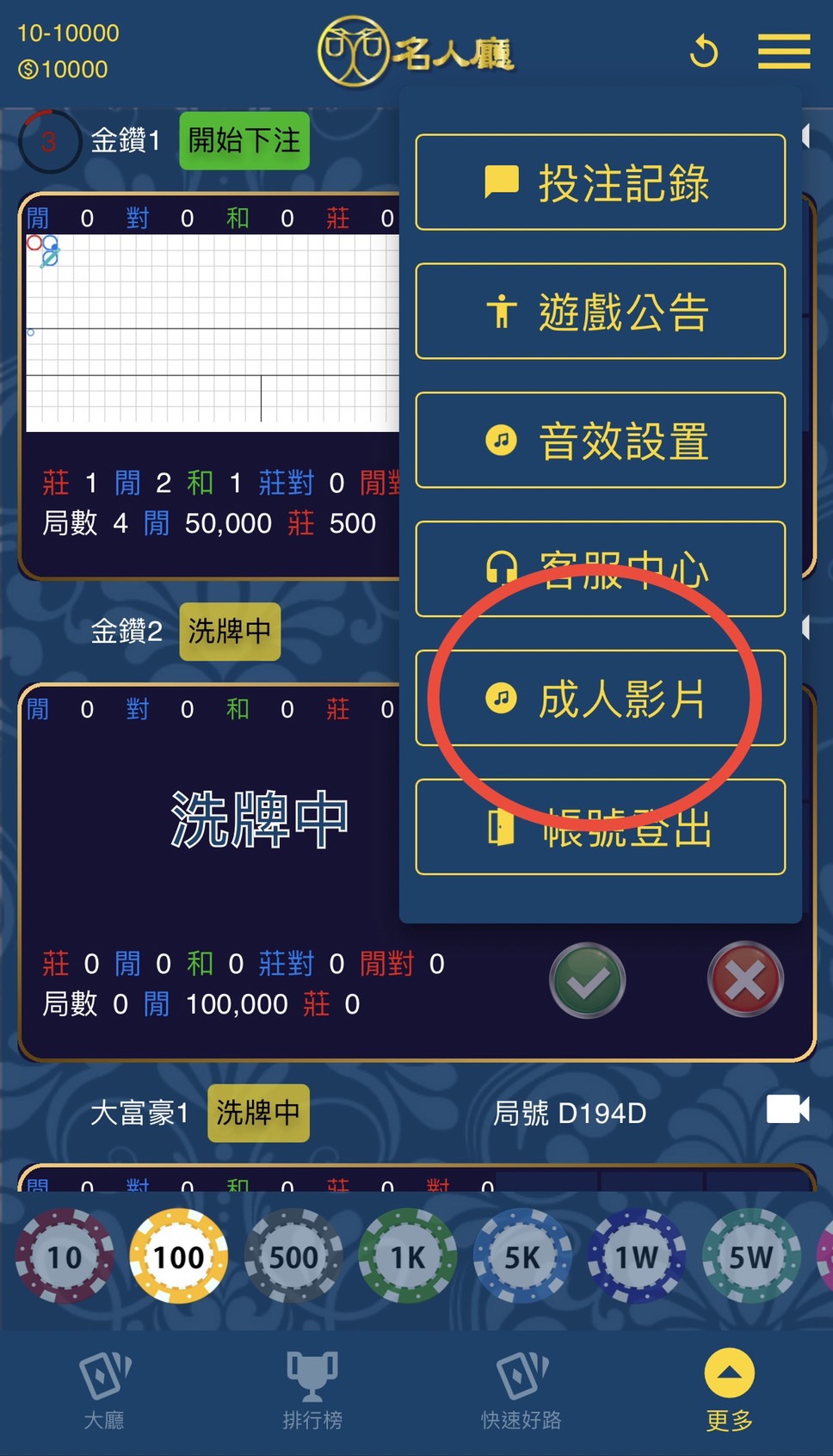Screen dimensions: 833x1456
Task: Tap the refresh icon in header
Action: click(703, 52)
